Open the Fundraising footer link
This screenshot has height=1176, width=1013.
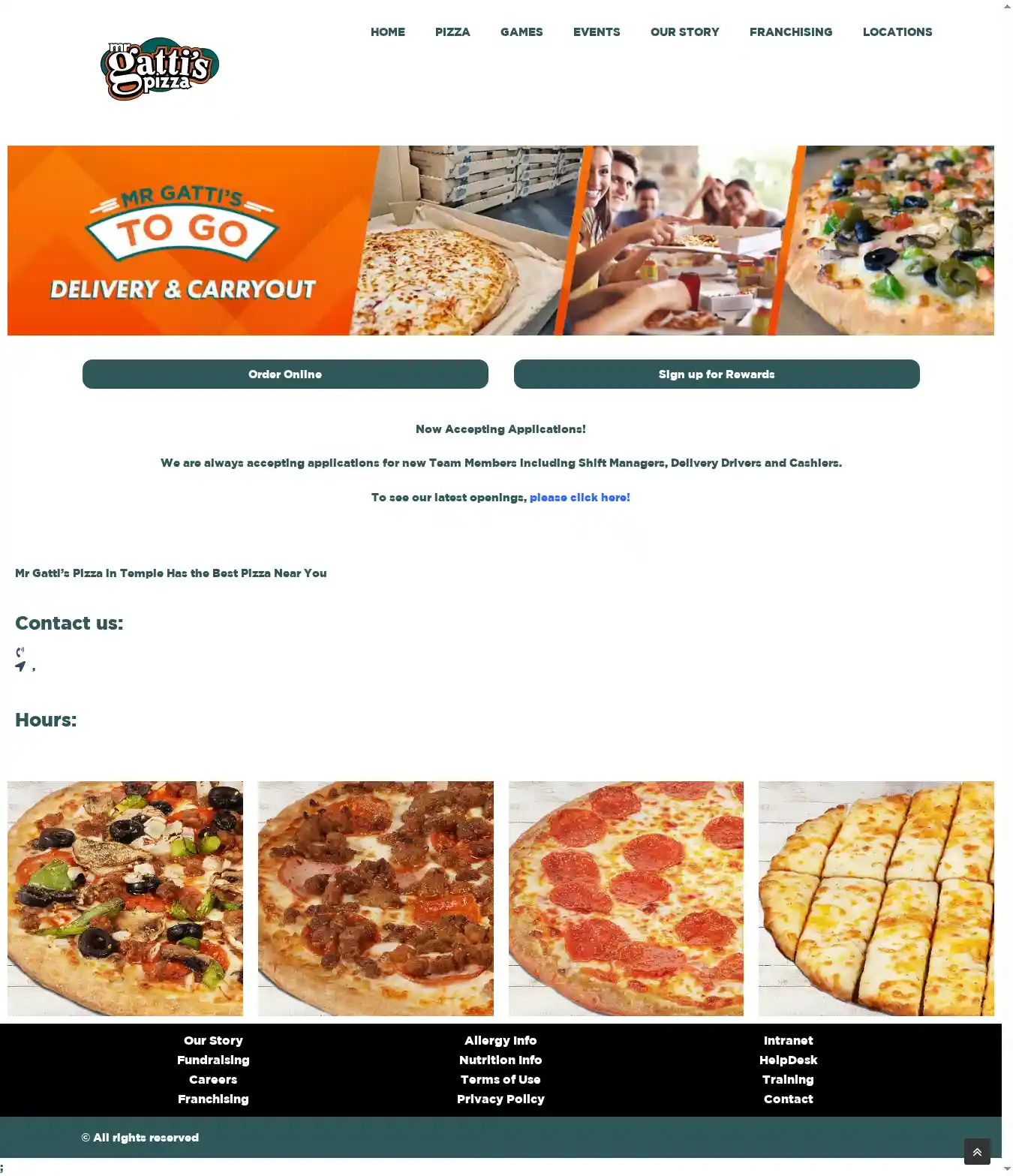point(213,1060)
